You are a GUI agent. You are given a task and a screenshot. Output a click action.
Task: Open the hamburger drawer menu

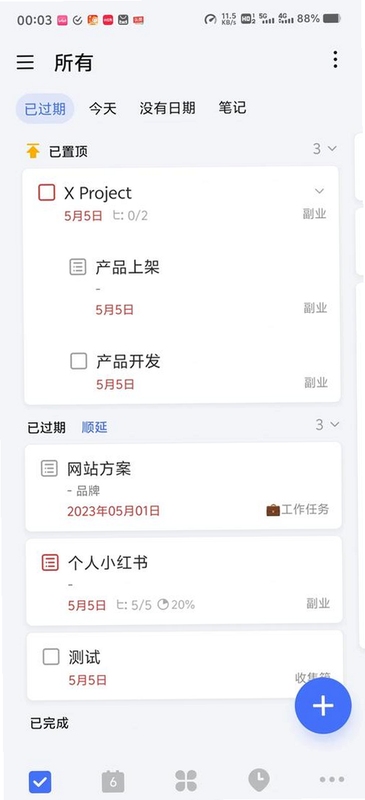25,62
